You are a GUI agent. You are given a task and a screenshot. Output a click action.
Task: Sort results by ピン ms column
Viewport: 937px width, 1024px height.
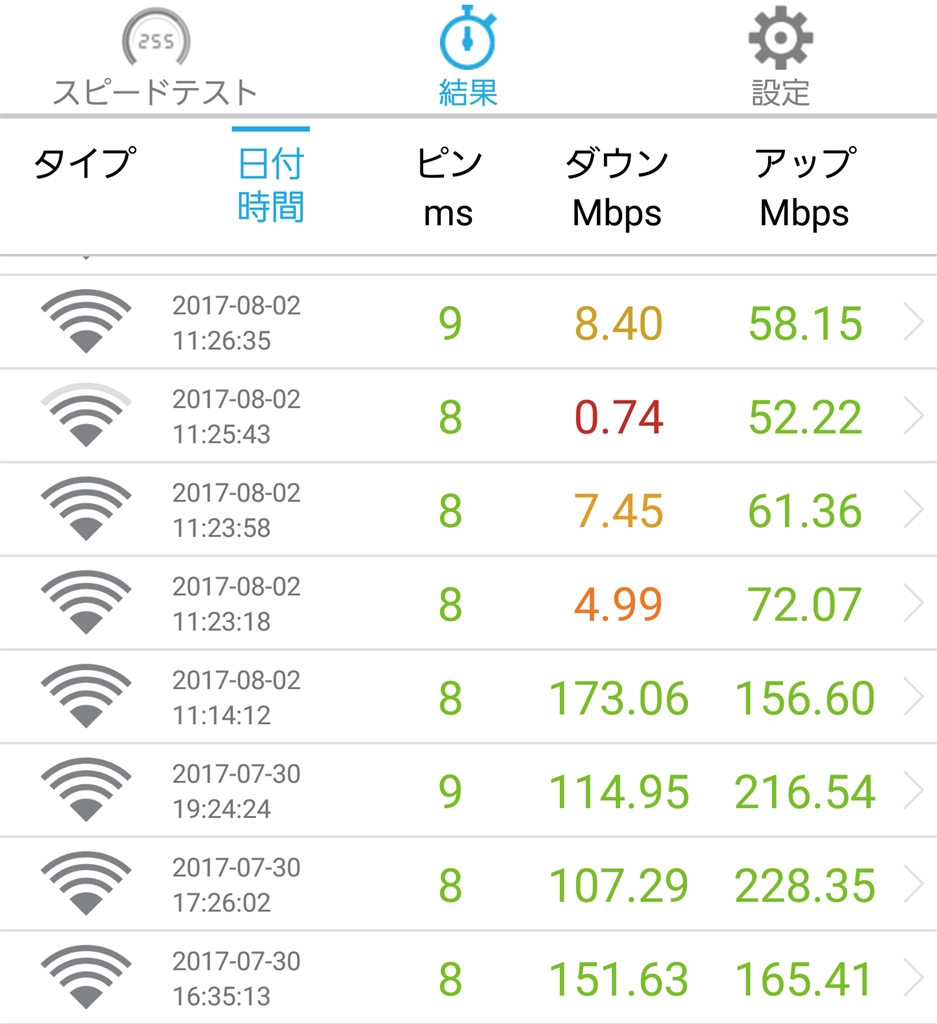click(449, 187)
